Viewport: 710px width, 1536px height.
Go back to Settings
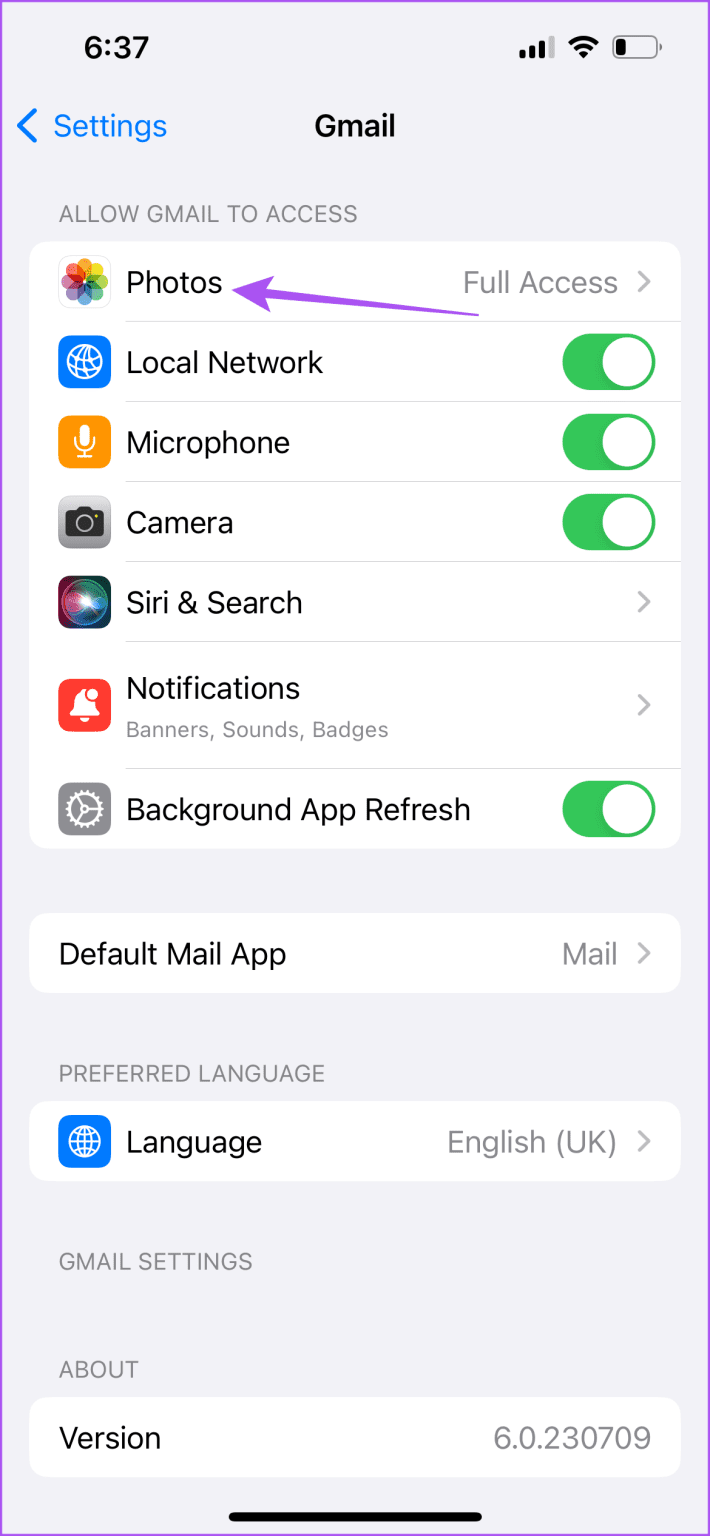click(92, 127)
